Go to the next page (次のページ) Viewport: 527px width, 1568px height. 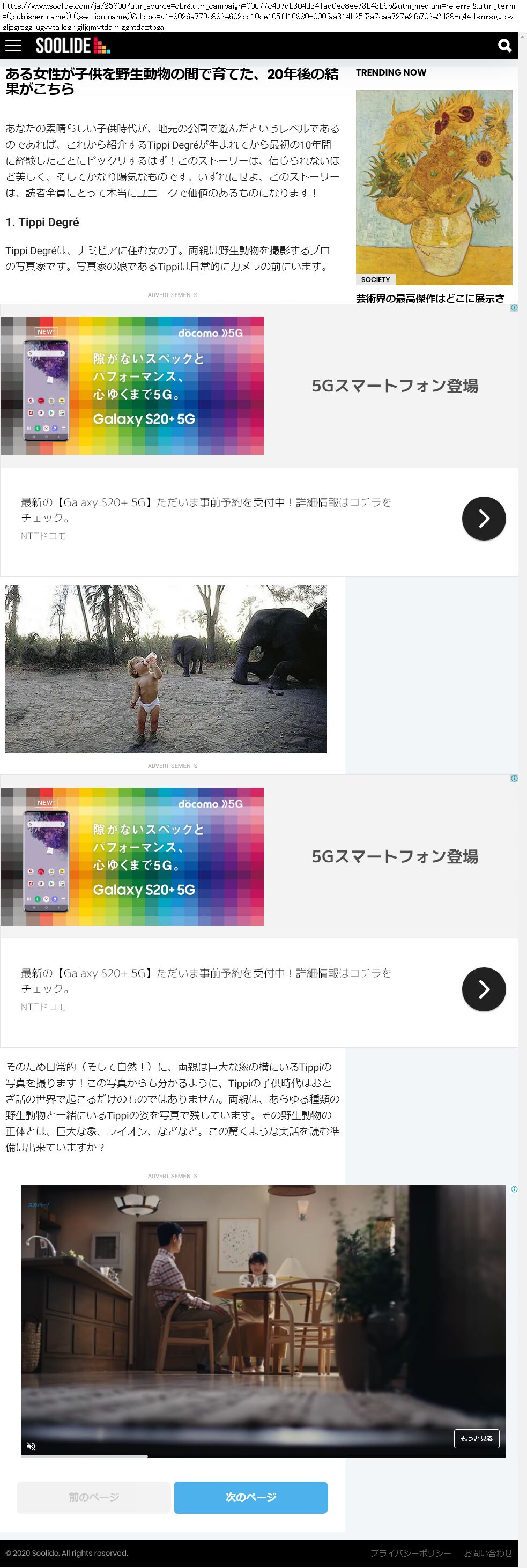251,1497
